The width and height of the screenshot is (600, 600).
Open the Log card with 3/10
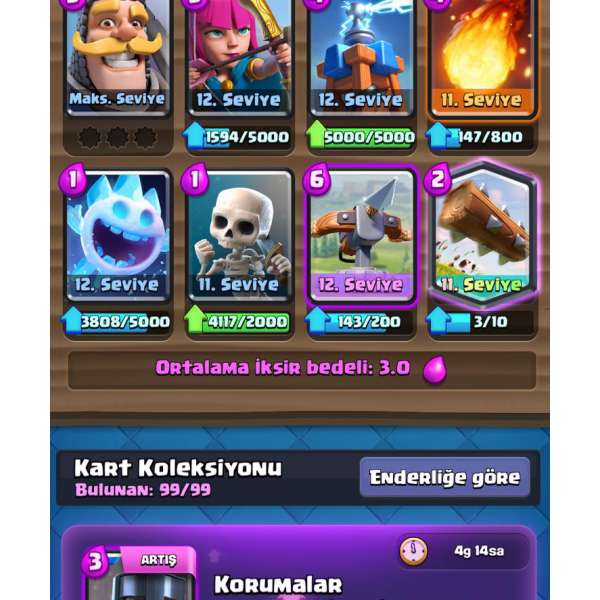pos(483,235)
